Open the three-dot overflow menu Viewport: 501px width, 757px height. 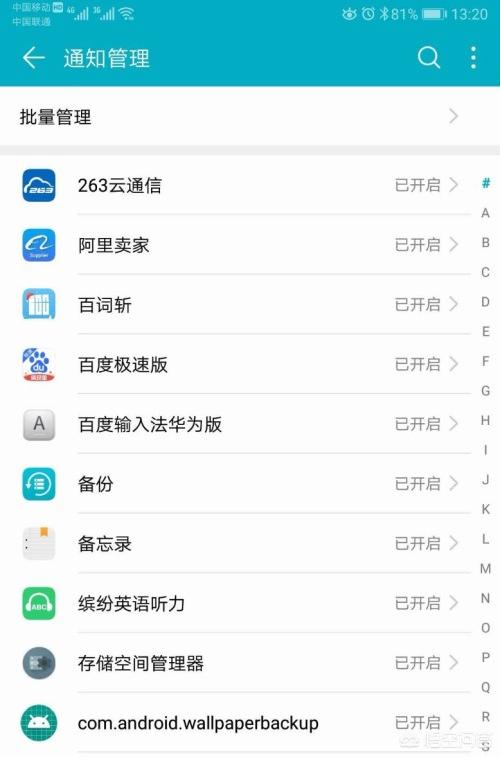point(473,58)
